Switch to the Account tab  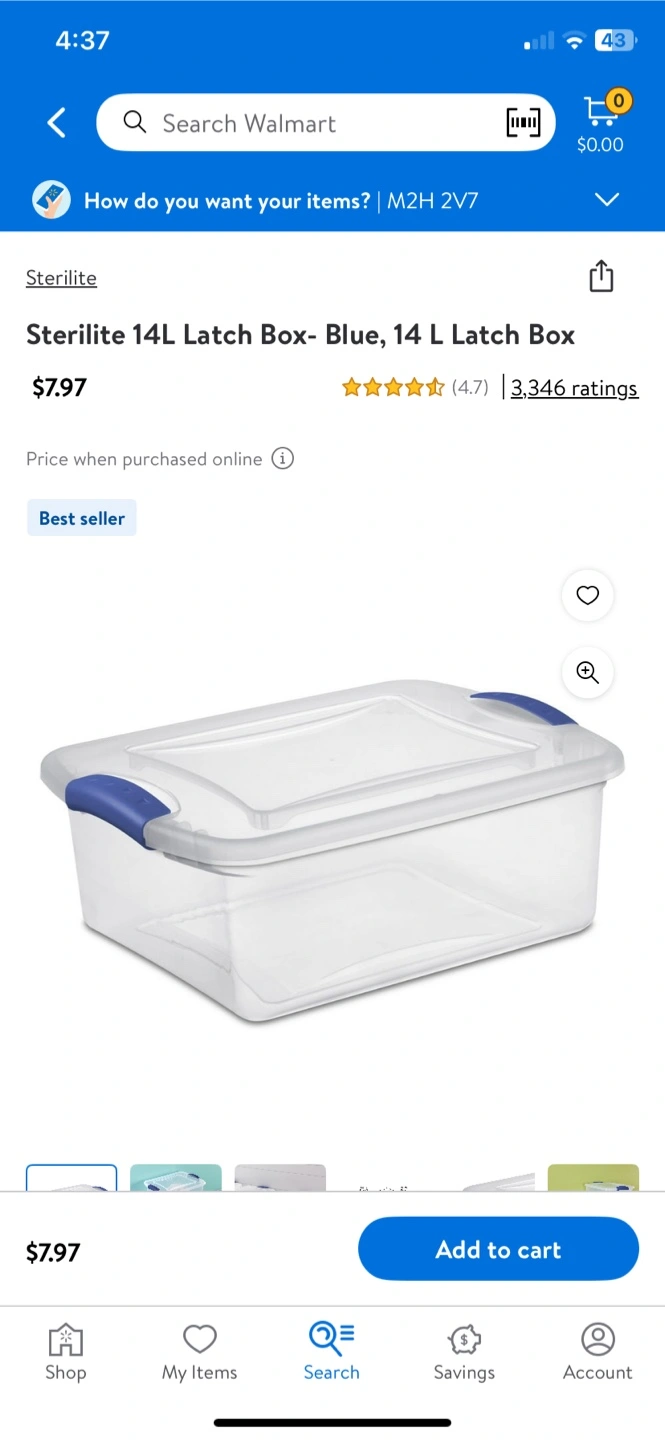click(598, 1351)
